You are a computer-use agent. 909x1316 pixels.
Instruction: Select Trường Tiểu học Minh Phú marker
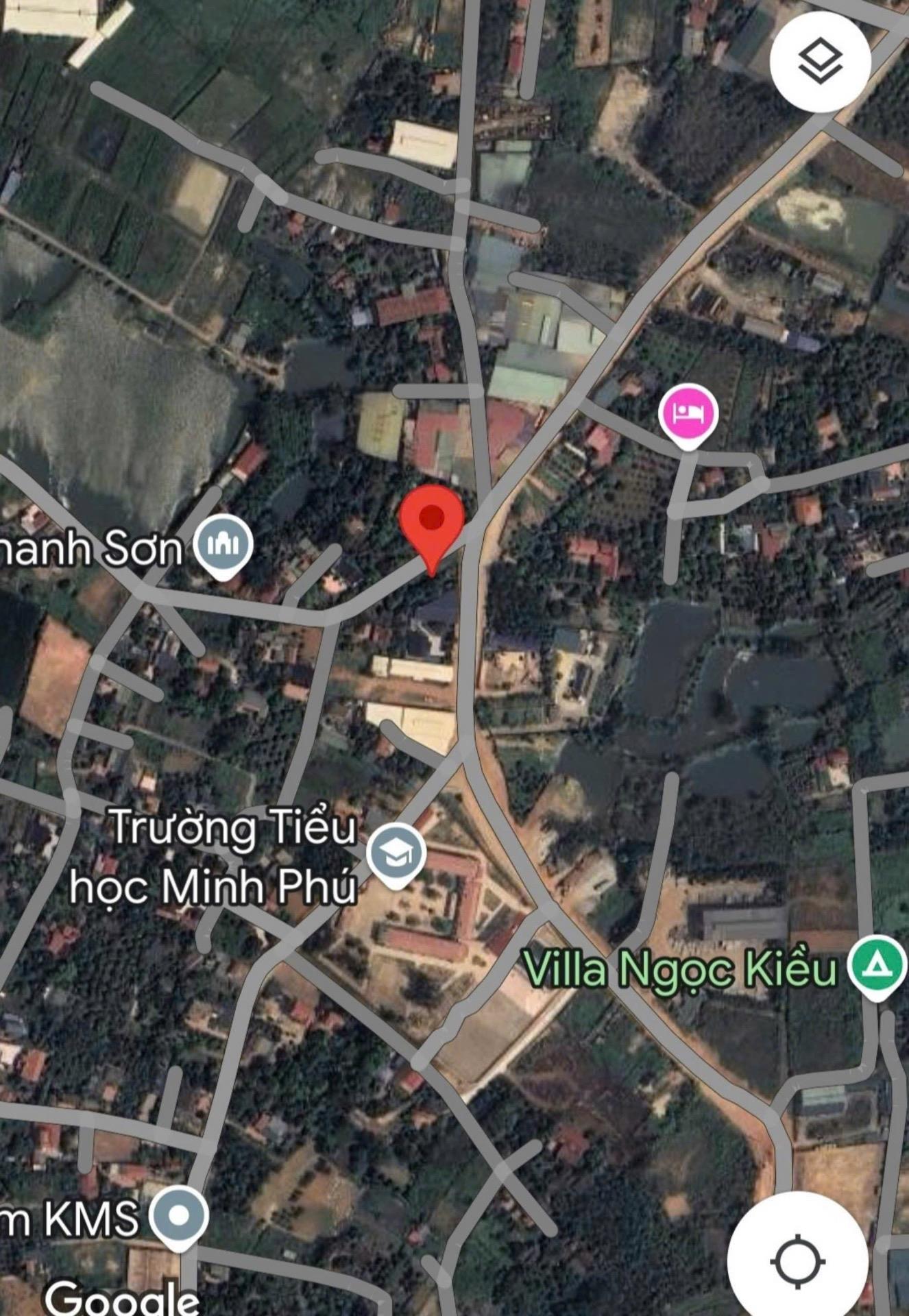[x=396, y=854]
